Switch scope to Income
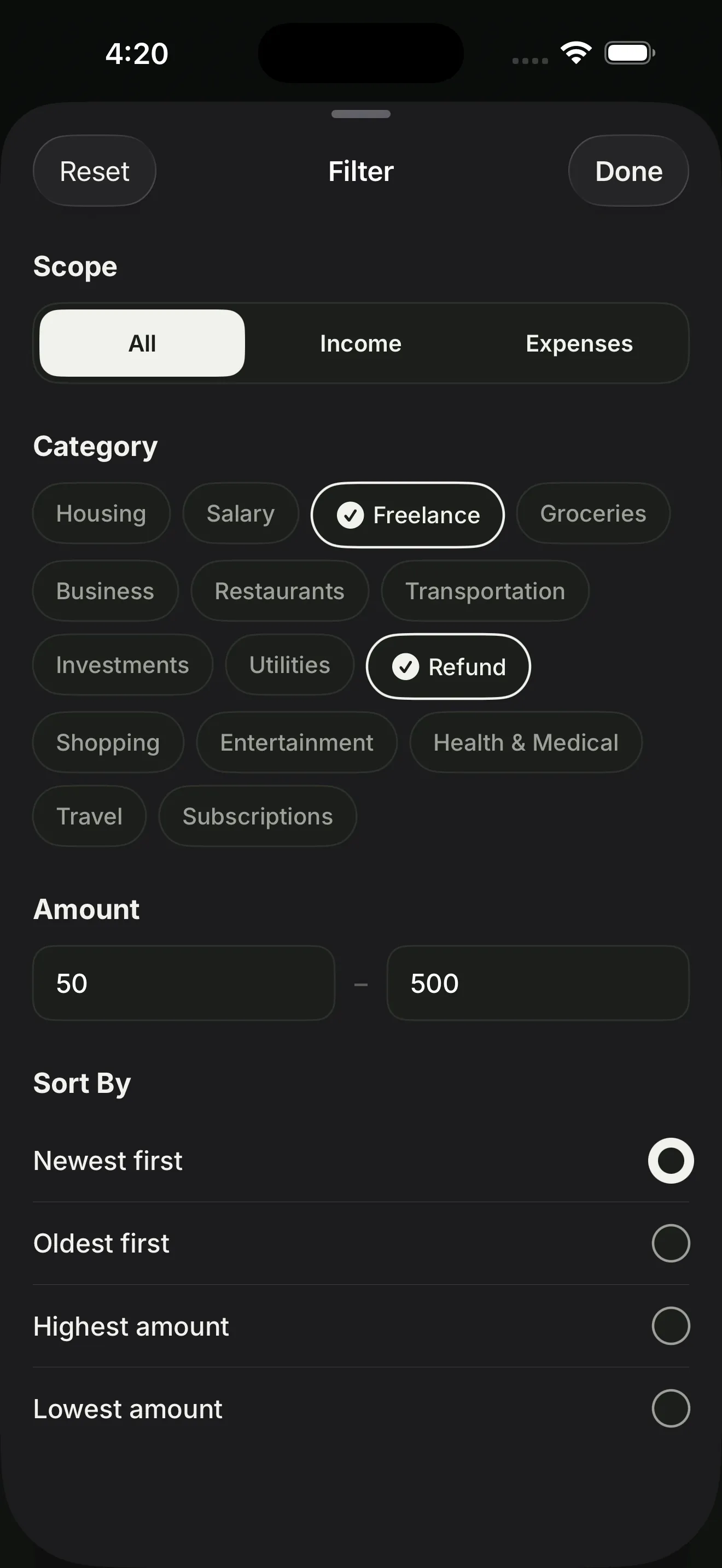This screenshot has width=722, height=1568. pyautogui.click(x=360, y=343)
